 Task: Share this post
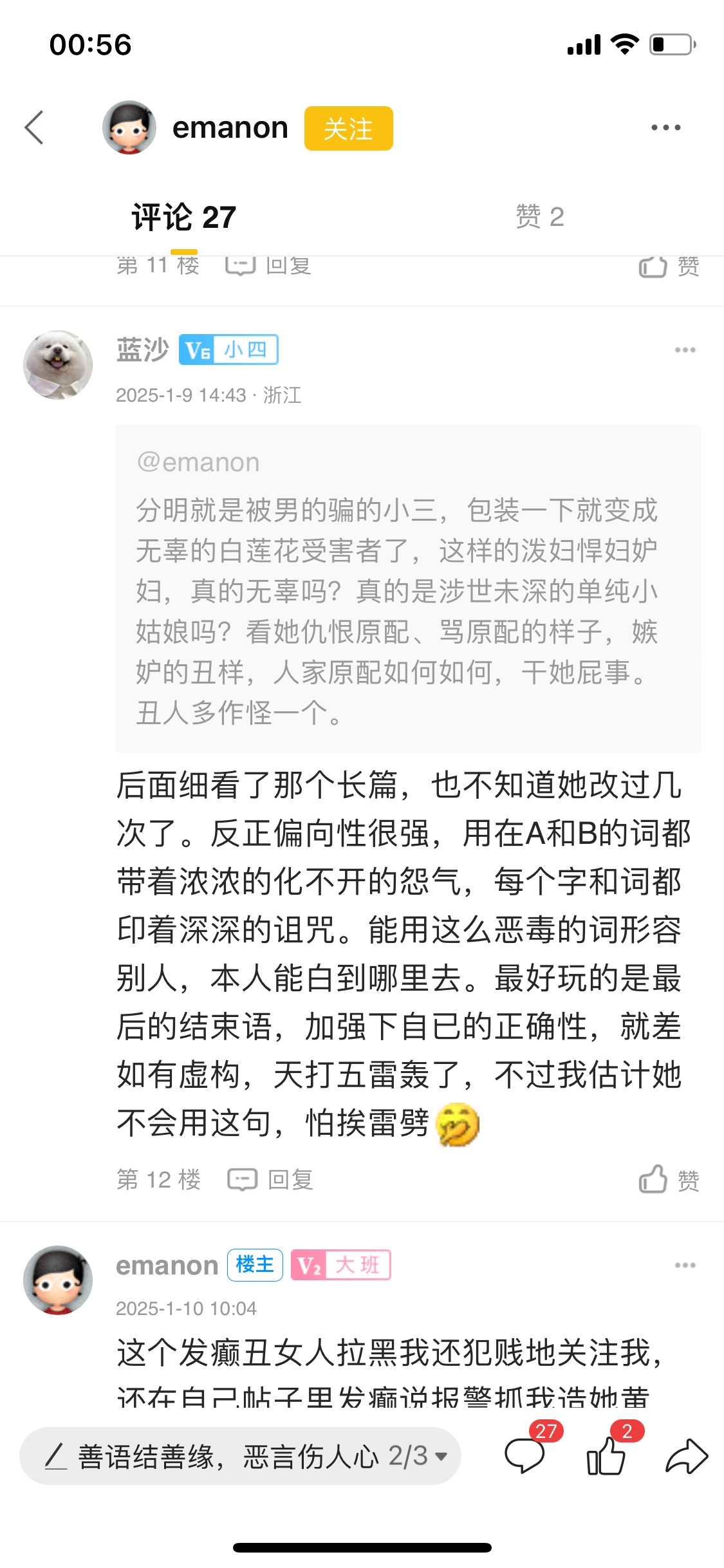pos(687,1456)
